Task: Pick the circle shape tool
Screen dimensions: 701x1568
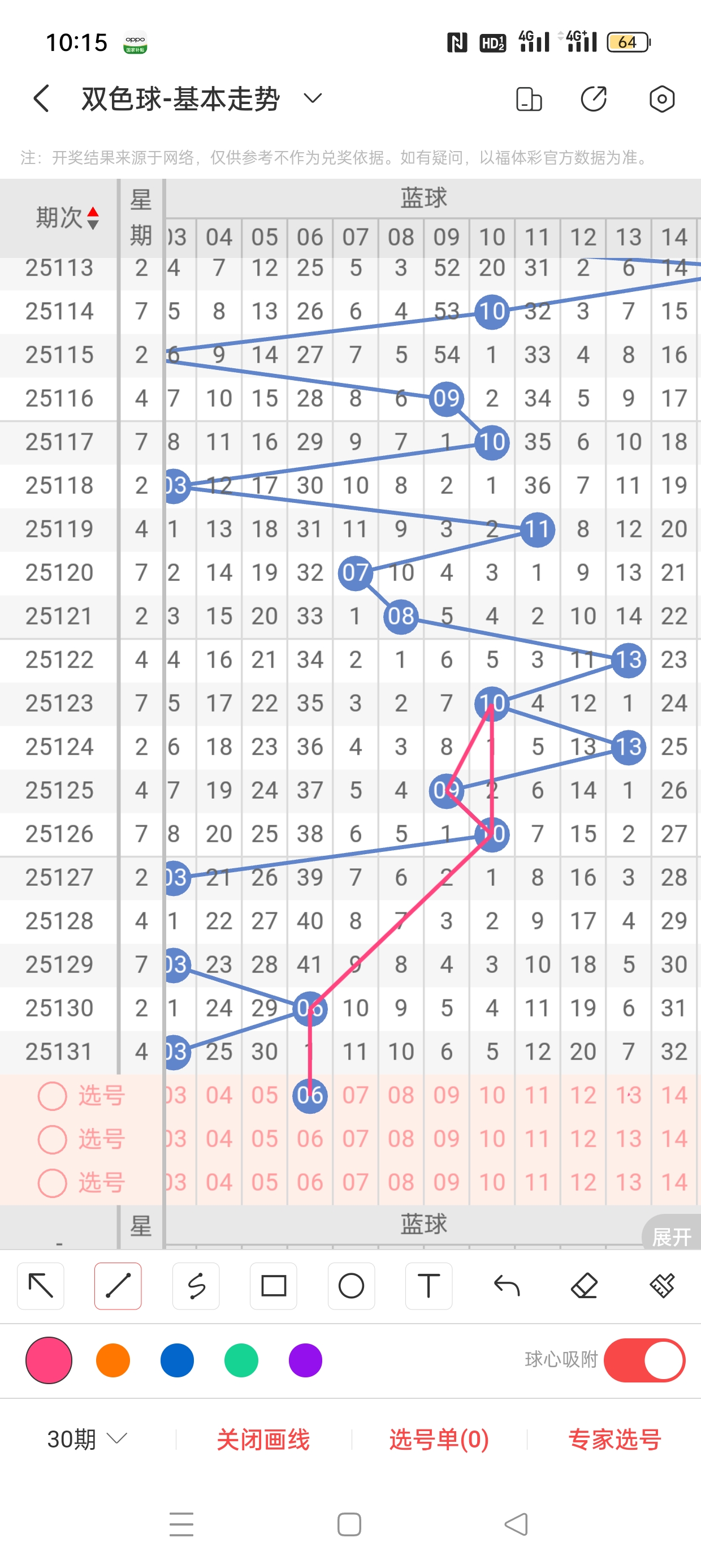Action: (x=351, y=1286)
